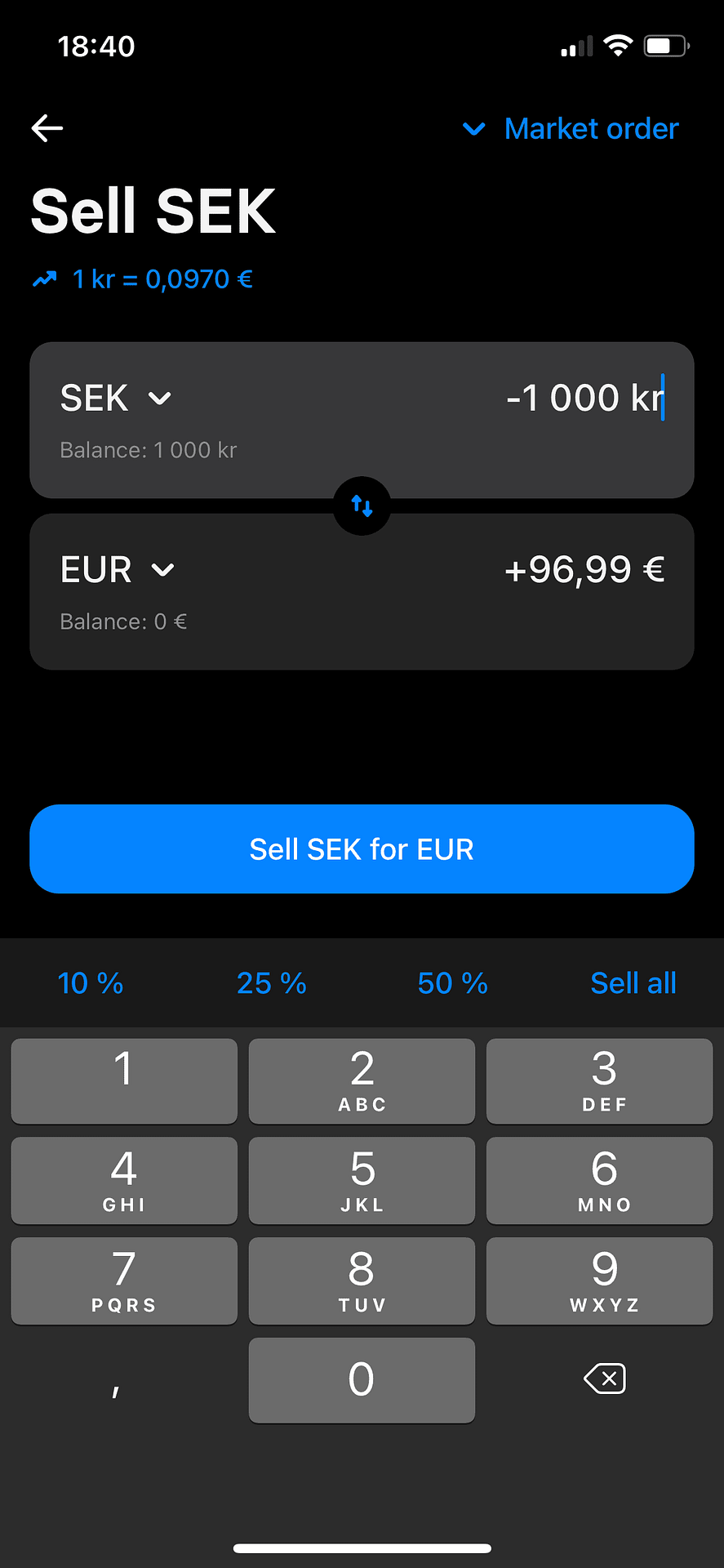Open the Market order type dropdown

point(570,128)
